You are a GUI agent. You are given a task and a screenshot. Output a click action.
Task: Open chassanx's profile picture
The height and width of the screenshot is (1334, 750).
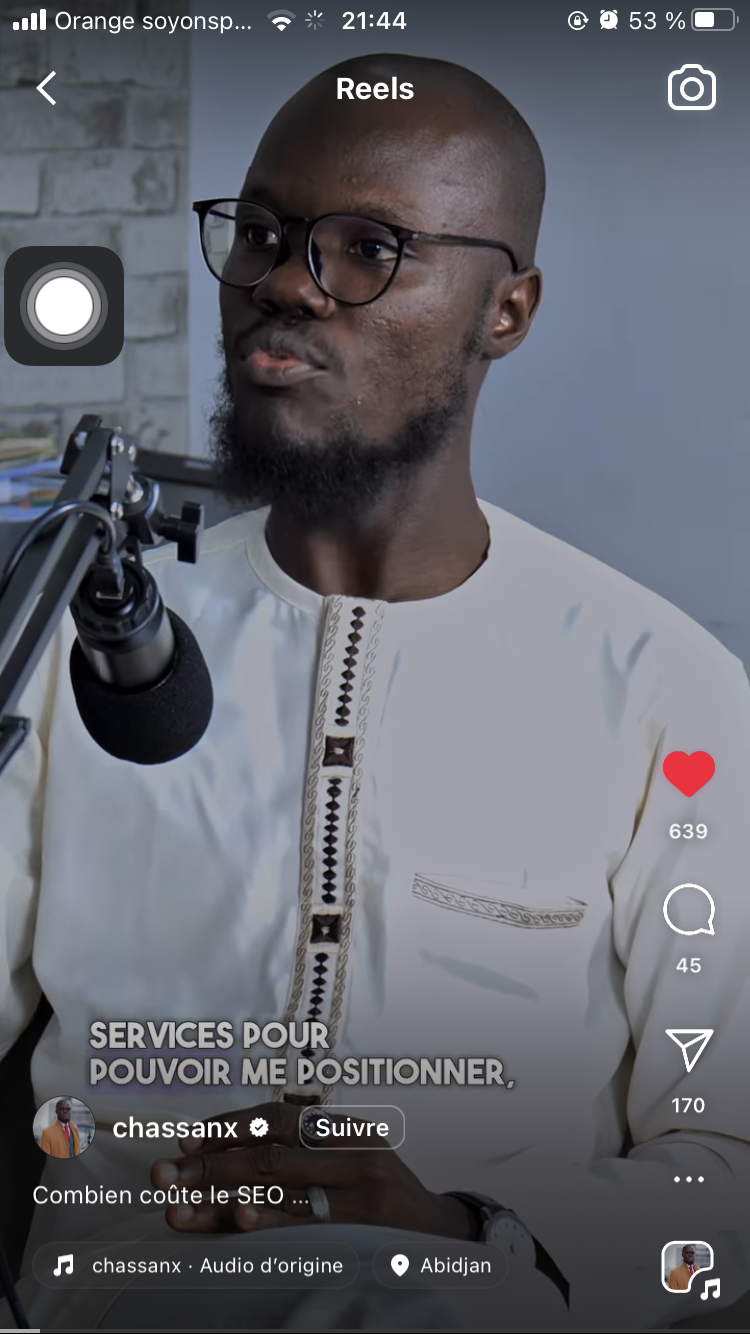(64, 1127)
